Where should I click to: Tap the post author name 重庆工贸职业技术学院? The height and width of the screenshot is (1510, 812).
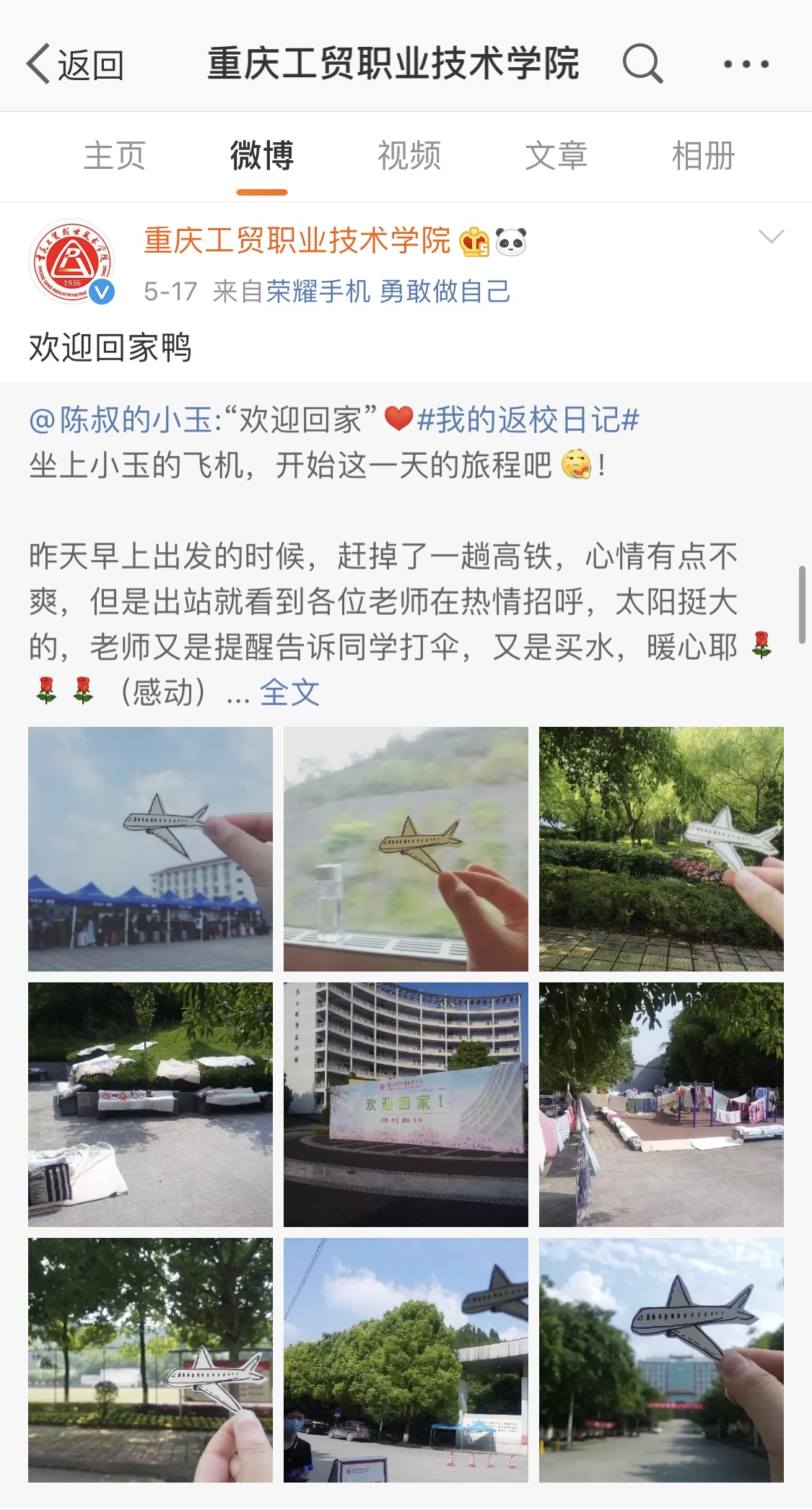(297, 241)
